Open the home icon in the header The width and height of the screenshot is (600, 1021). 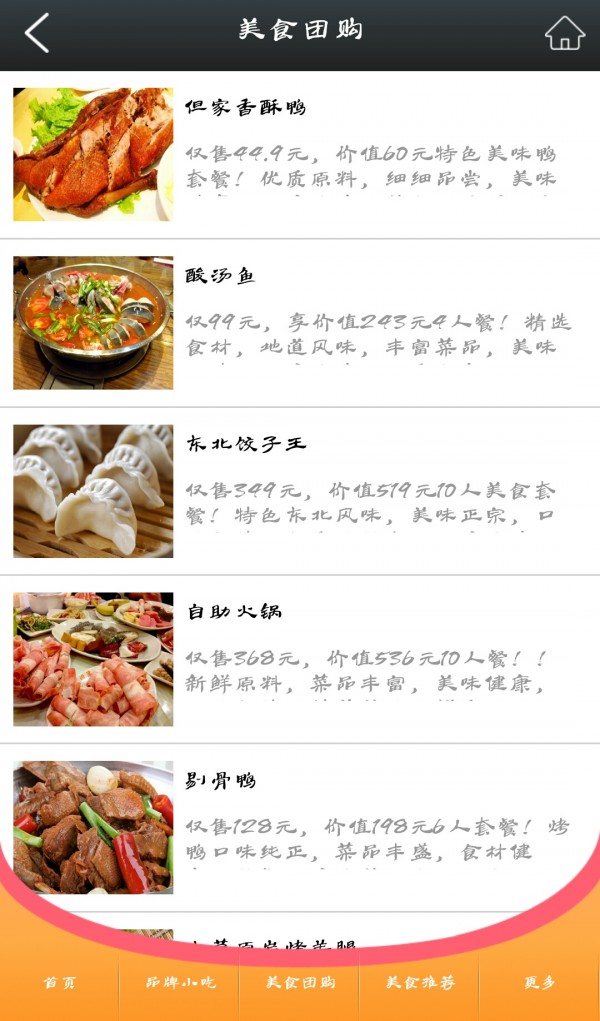pos(564,33)
